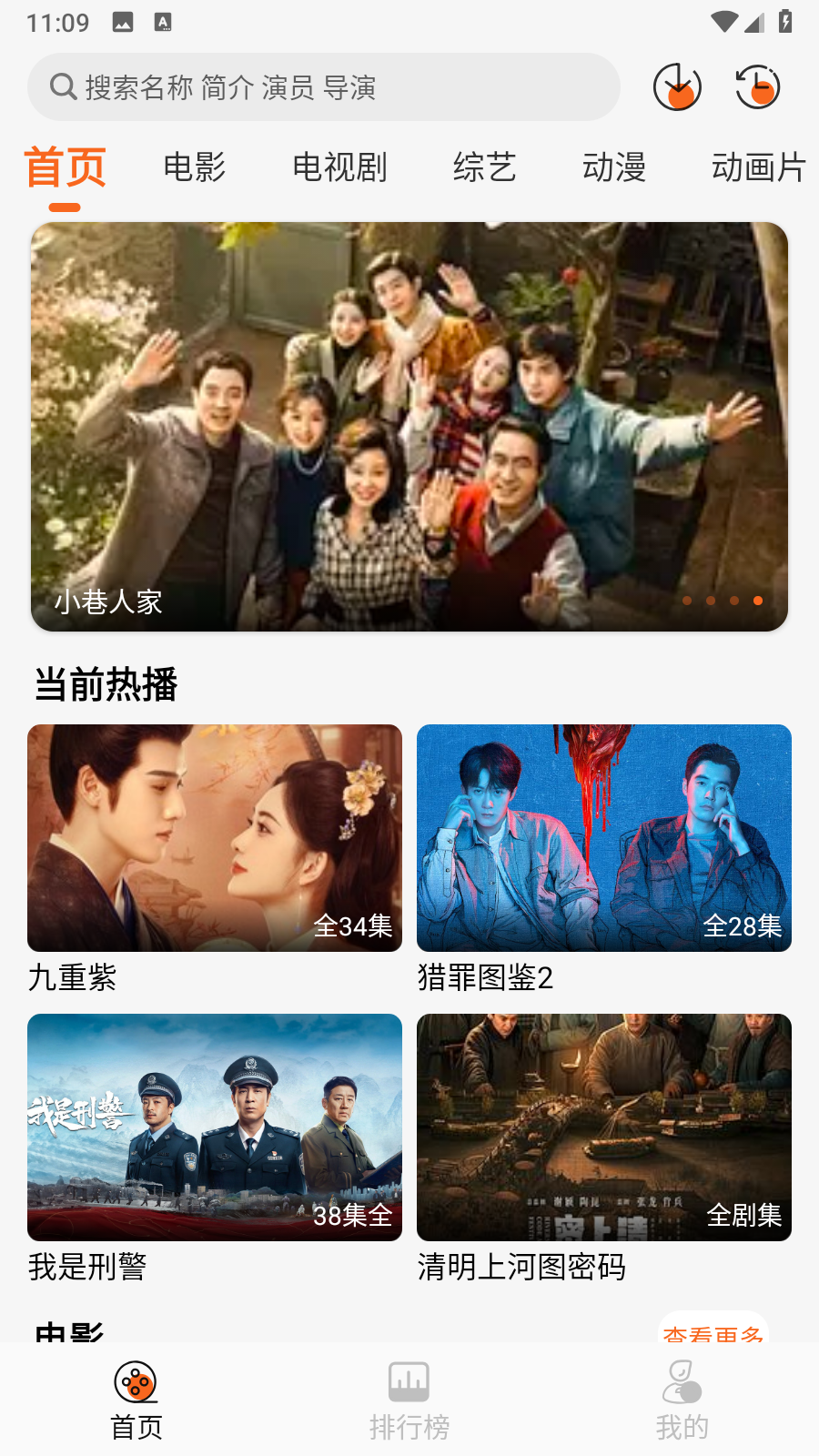Go to the 动漫 tab

point(614,167)
